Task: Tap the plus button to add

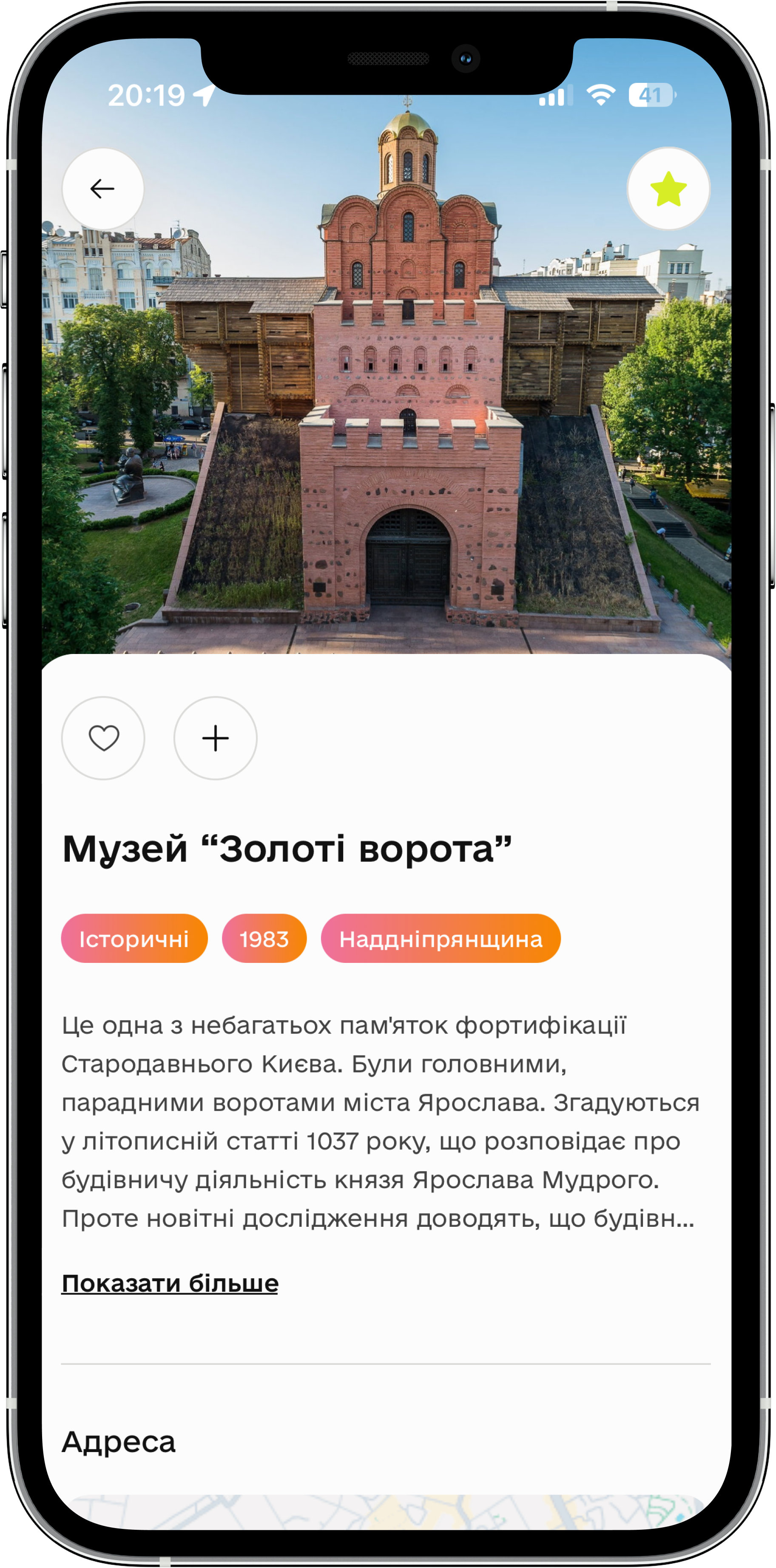Action: [216, 739]
